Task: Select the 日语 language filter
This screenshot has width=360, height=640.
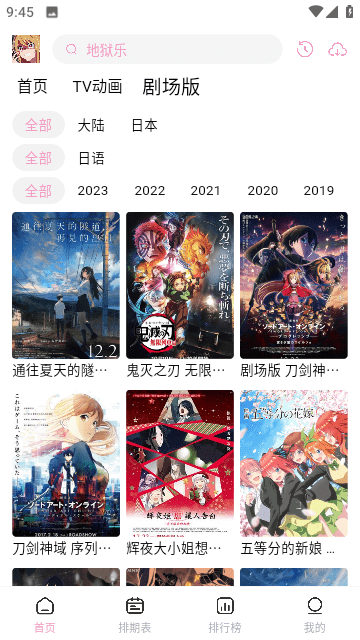Action: pyautogui.click(x=91, y=158)
